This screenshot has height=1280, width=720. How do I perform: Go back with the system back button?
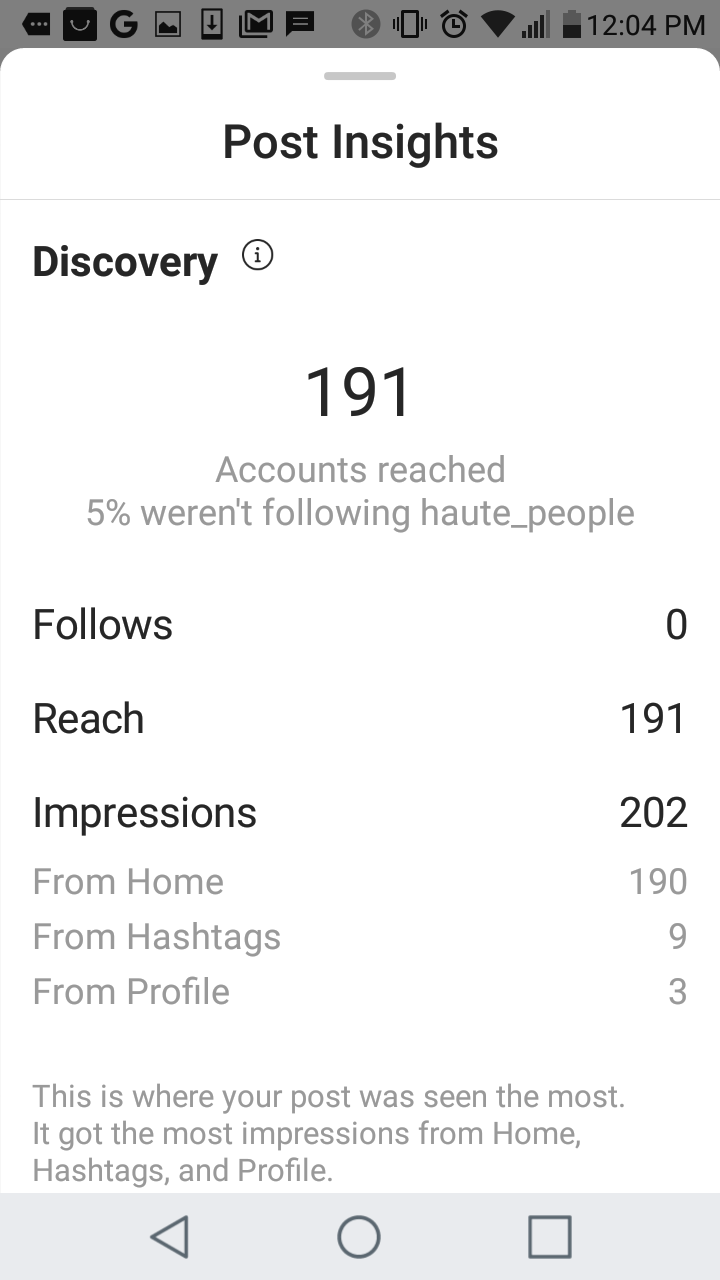(170, 1237)
